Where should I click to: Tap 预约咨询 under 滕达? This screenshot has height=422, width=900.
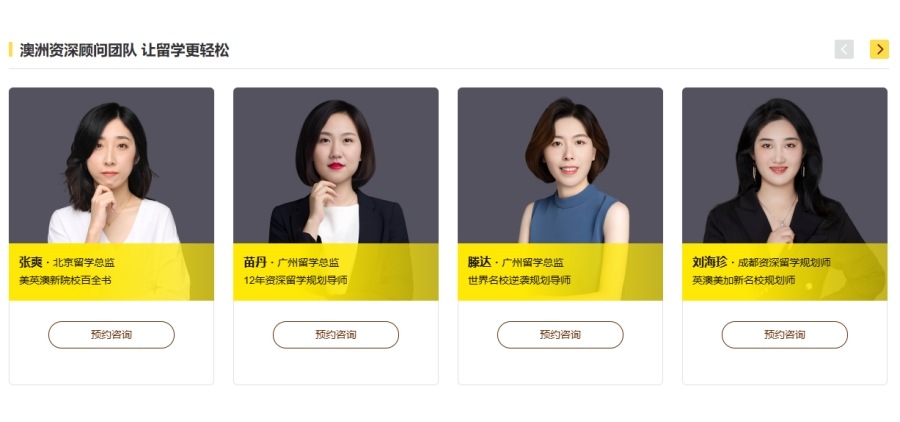click(x=560, y=334)
